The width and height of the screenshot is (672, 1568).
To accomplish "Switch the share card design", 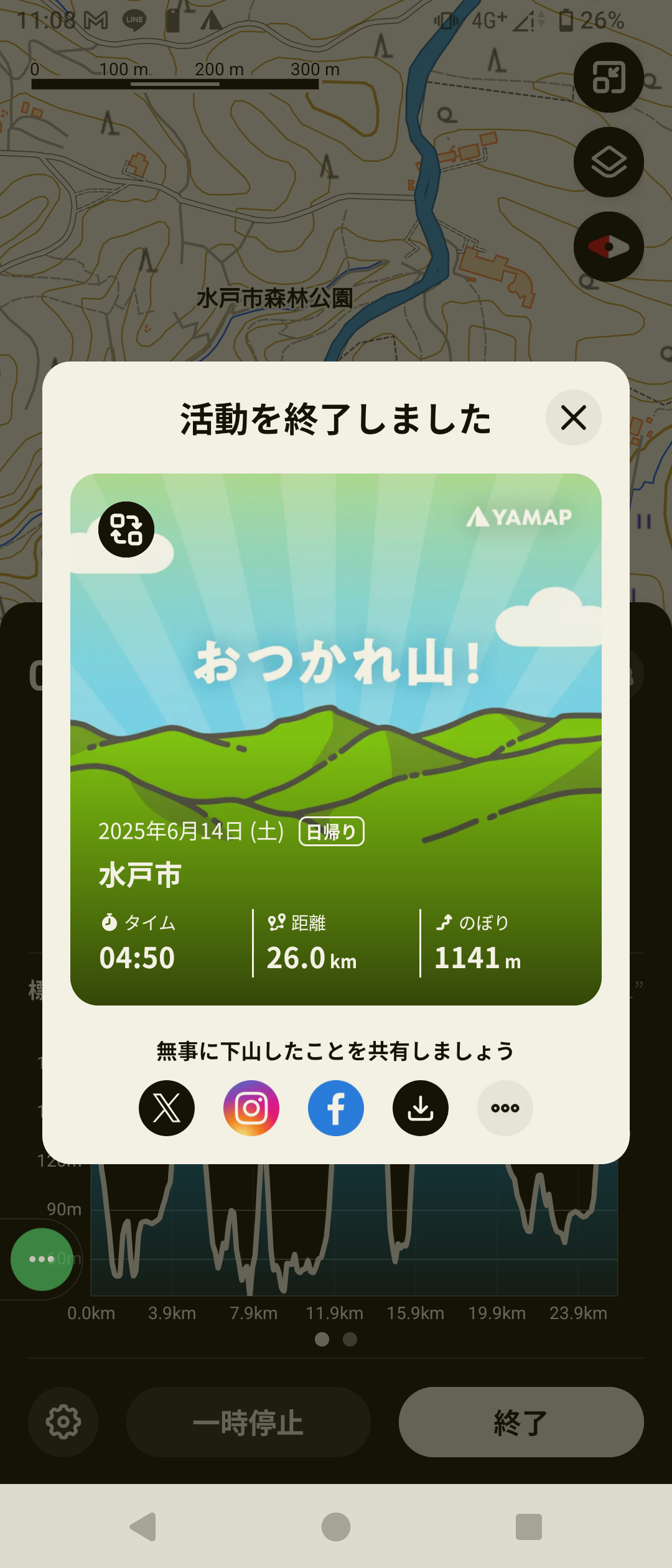I will point(126,530).
